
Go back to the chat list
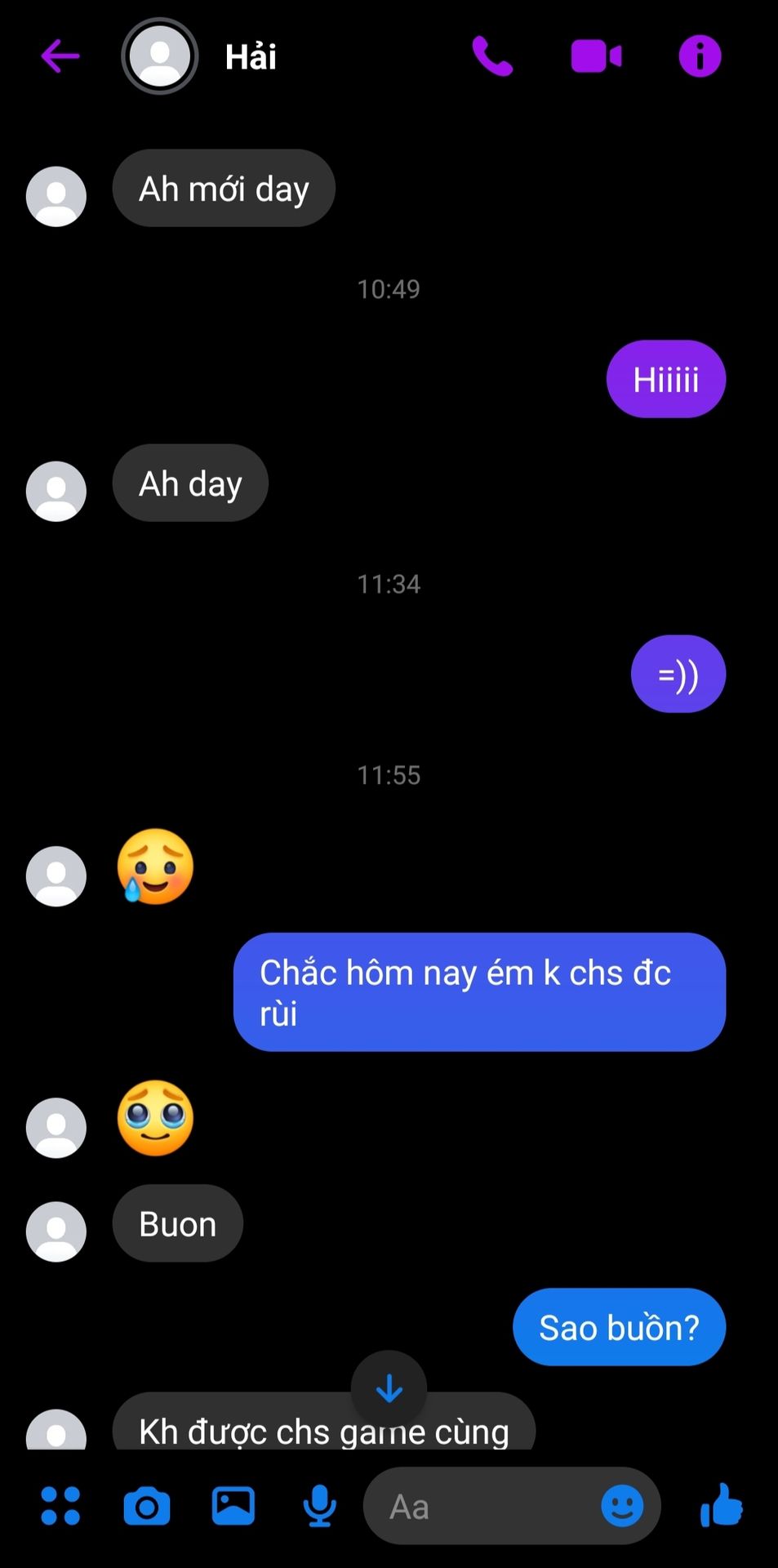(x=60, y=56)
